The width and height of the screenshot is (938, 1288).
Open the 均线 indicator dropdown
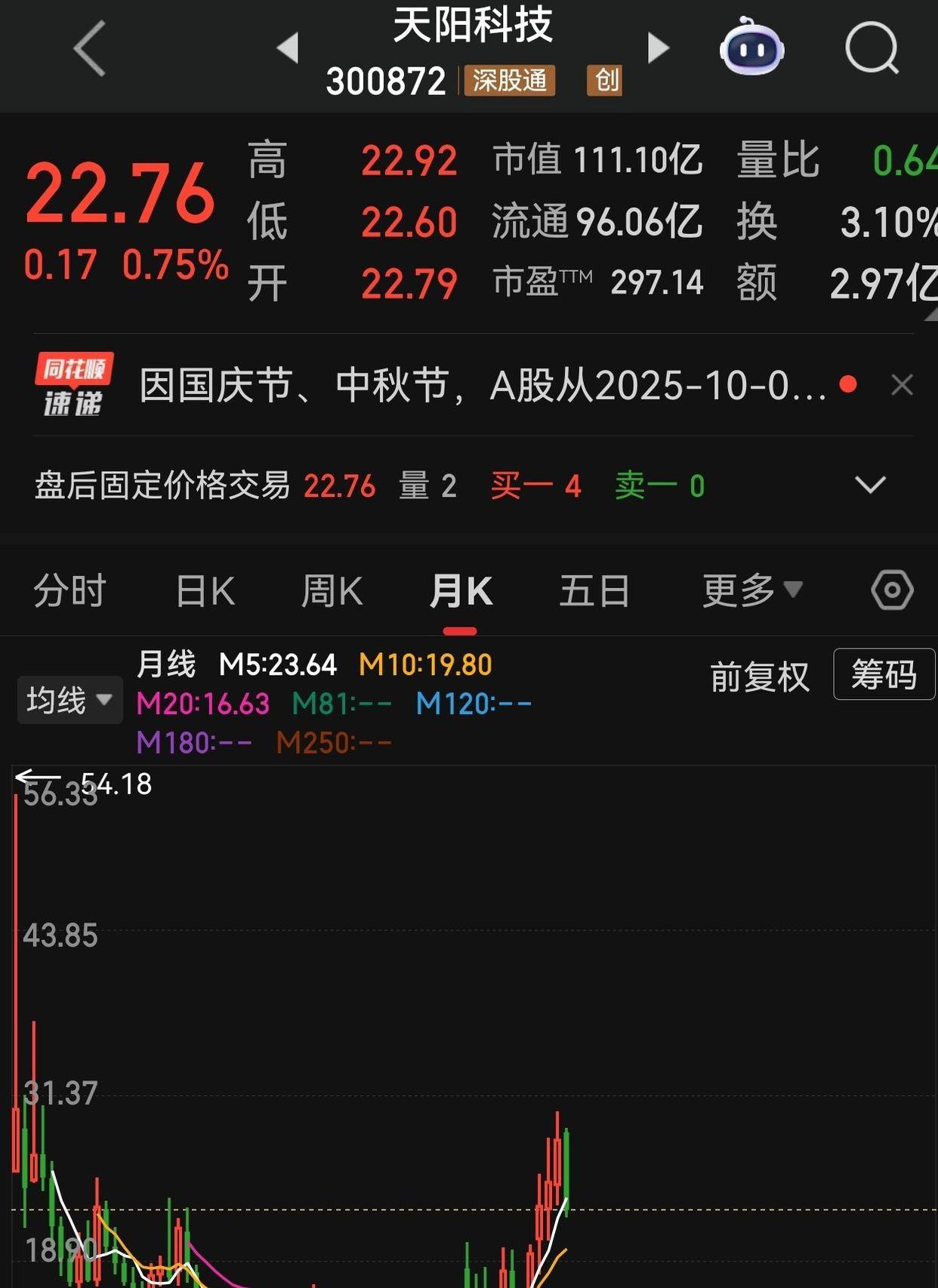click(x=69, y=700)
